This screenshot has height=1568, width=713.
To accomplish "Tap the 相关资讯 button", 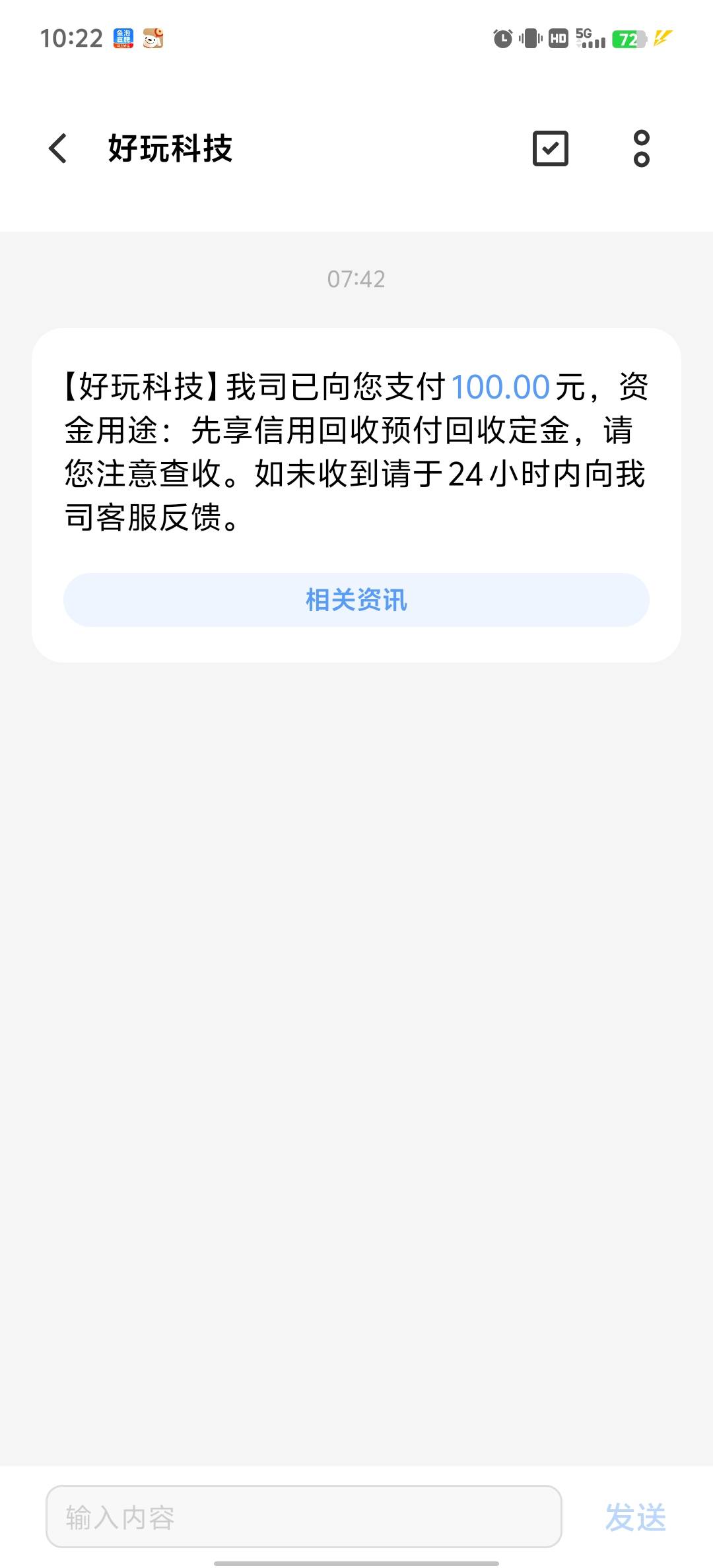I will click(356, 600).
